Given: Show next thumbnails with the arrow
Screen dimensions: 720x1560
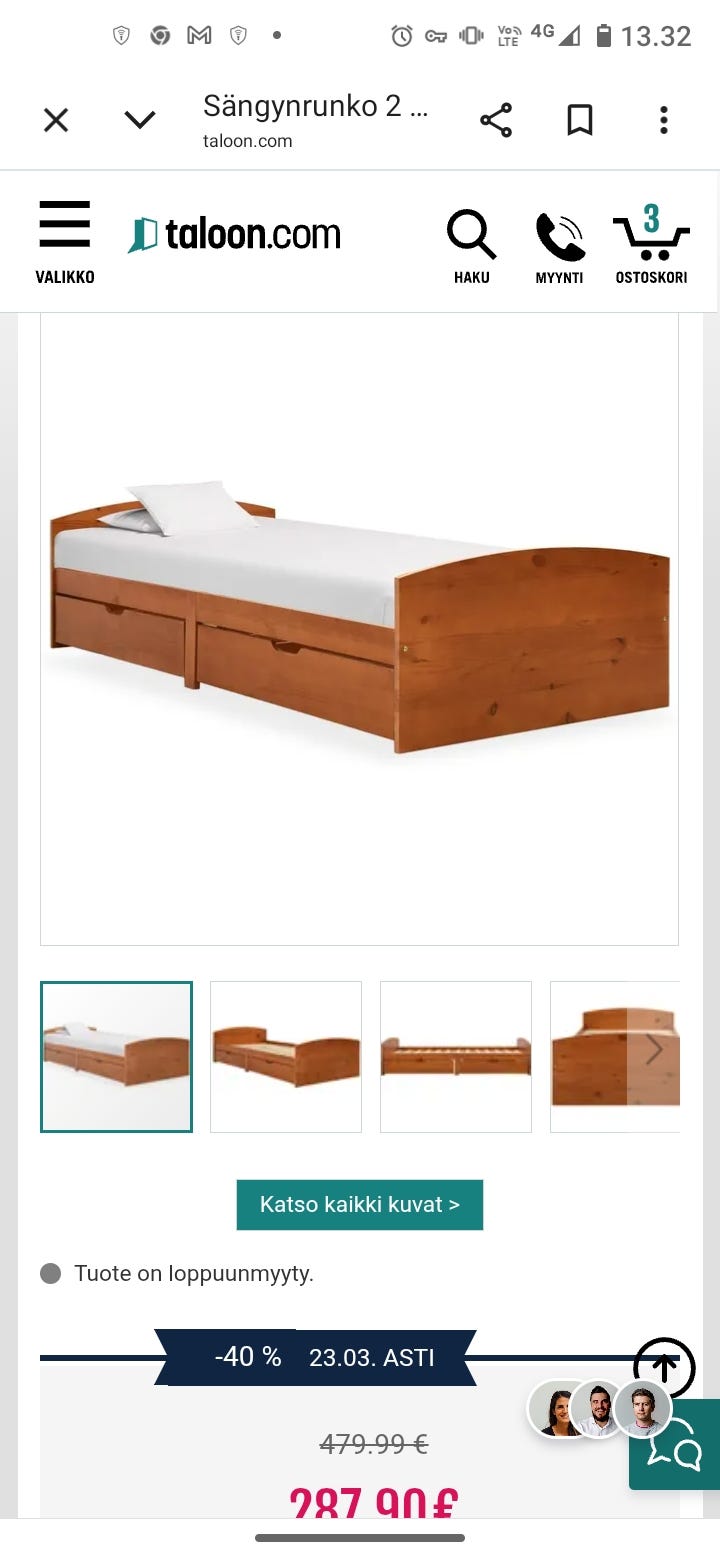Looking at the screenshot, I should (654, 1050).
